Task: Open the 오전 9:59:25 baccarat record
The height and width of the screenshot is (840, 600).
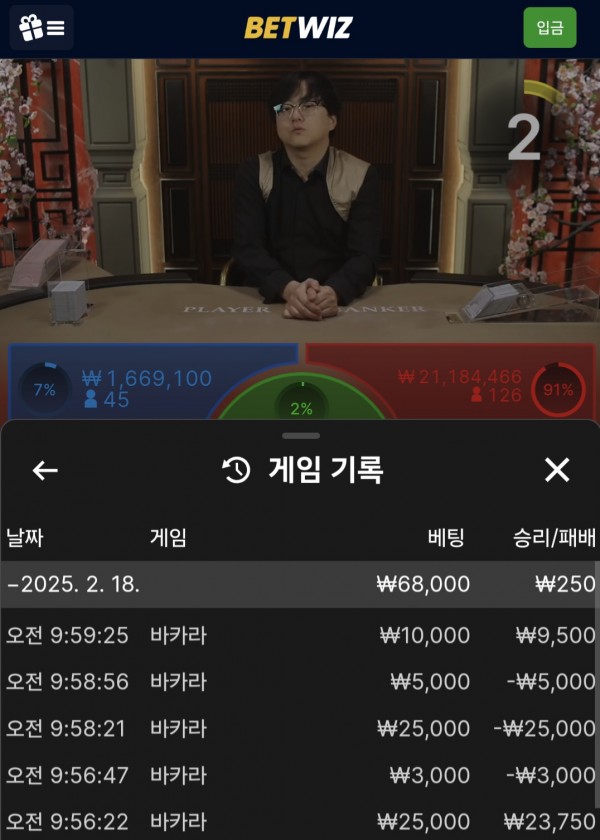Action: [x=300, y=634]
